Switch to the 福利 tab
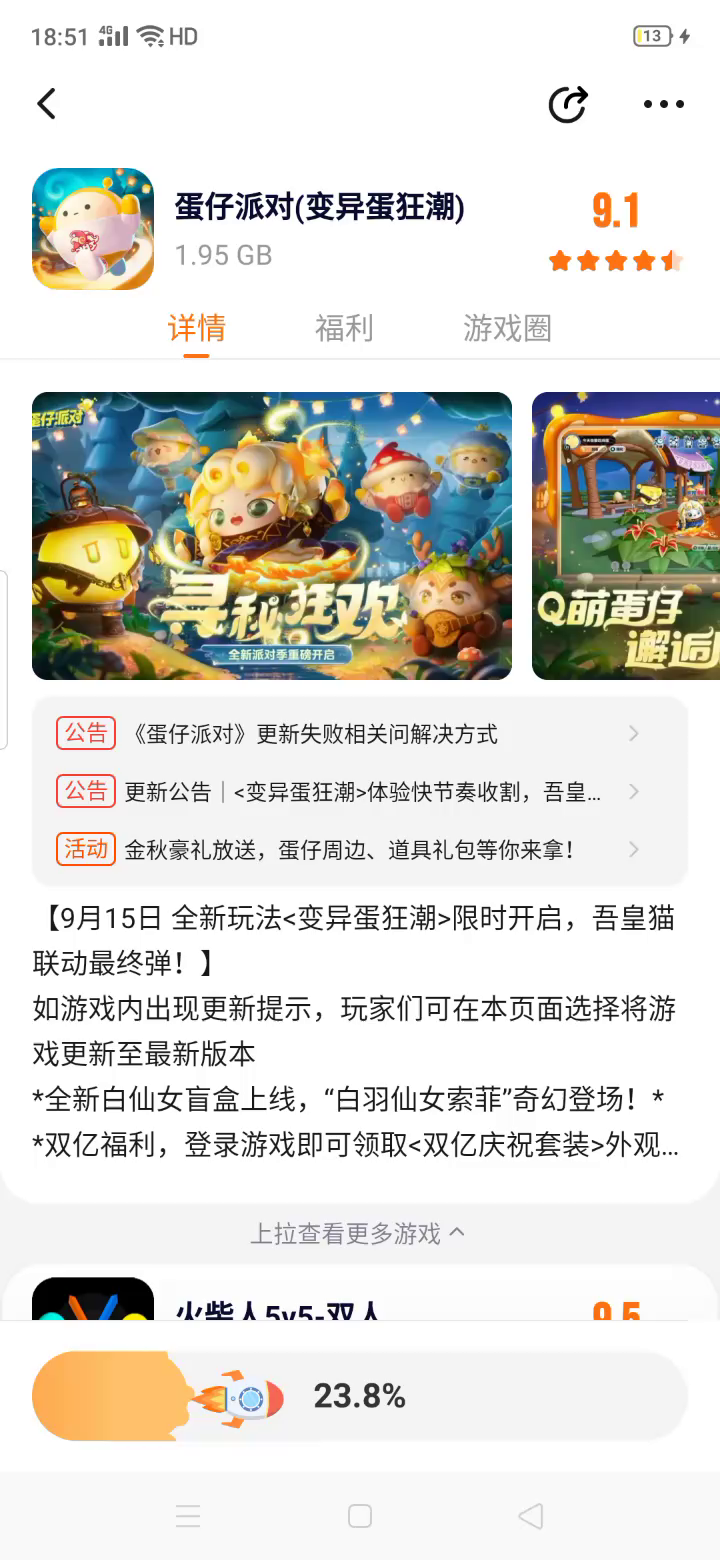 click(344, 328)
